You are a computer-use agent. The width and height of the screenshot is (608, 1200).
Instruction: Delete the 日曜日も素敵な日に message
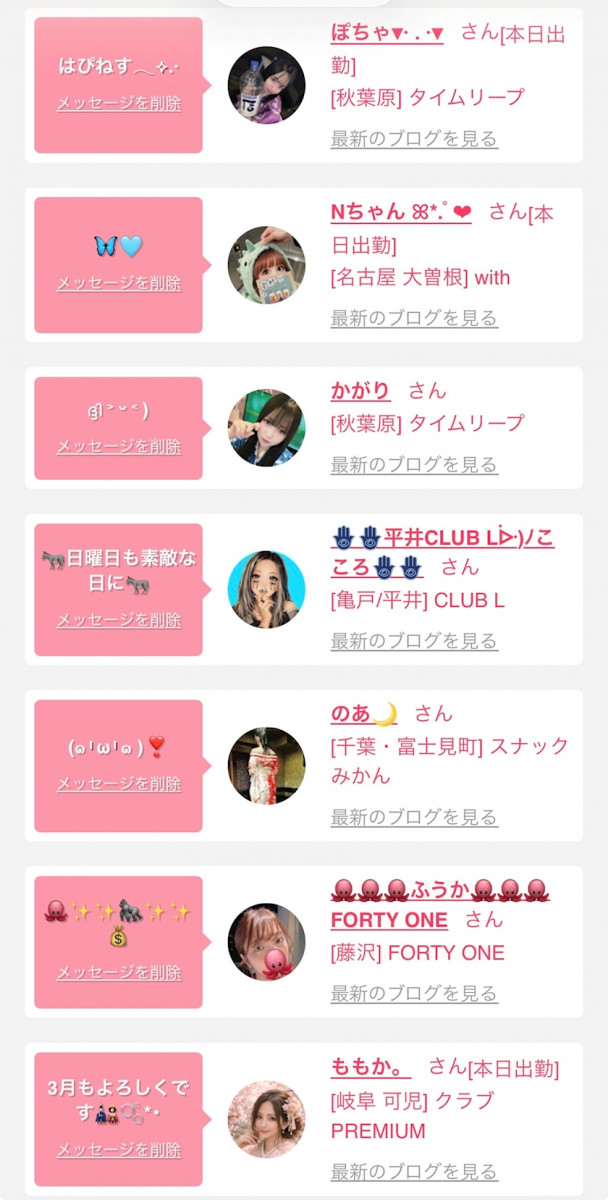coord(119,620)
